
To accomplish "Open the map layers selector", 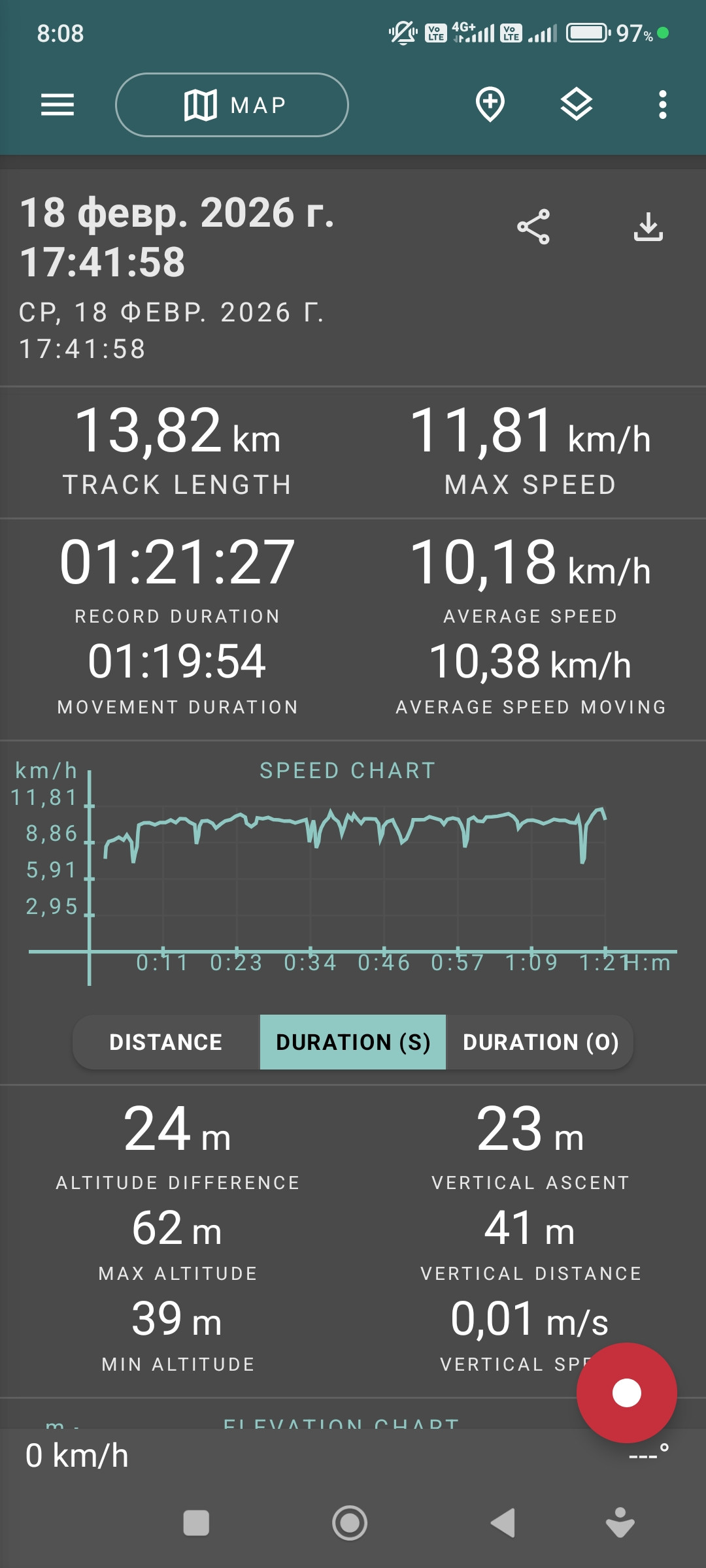I will (x=577, y=105).
